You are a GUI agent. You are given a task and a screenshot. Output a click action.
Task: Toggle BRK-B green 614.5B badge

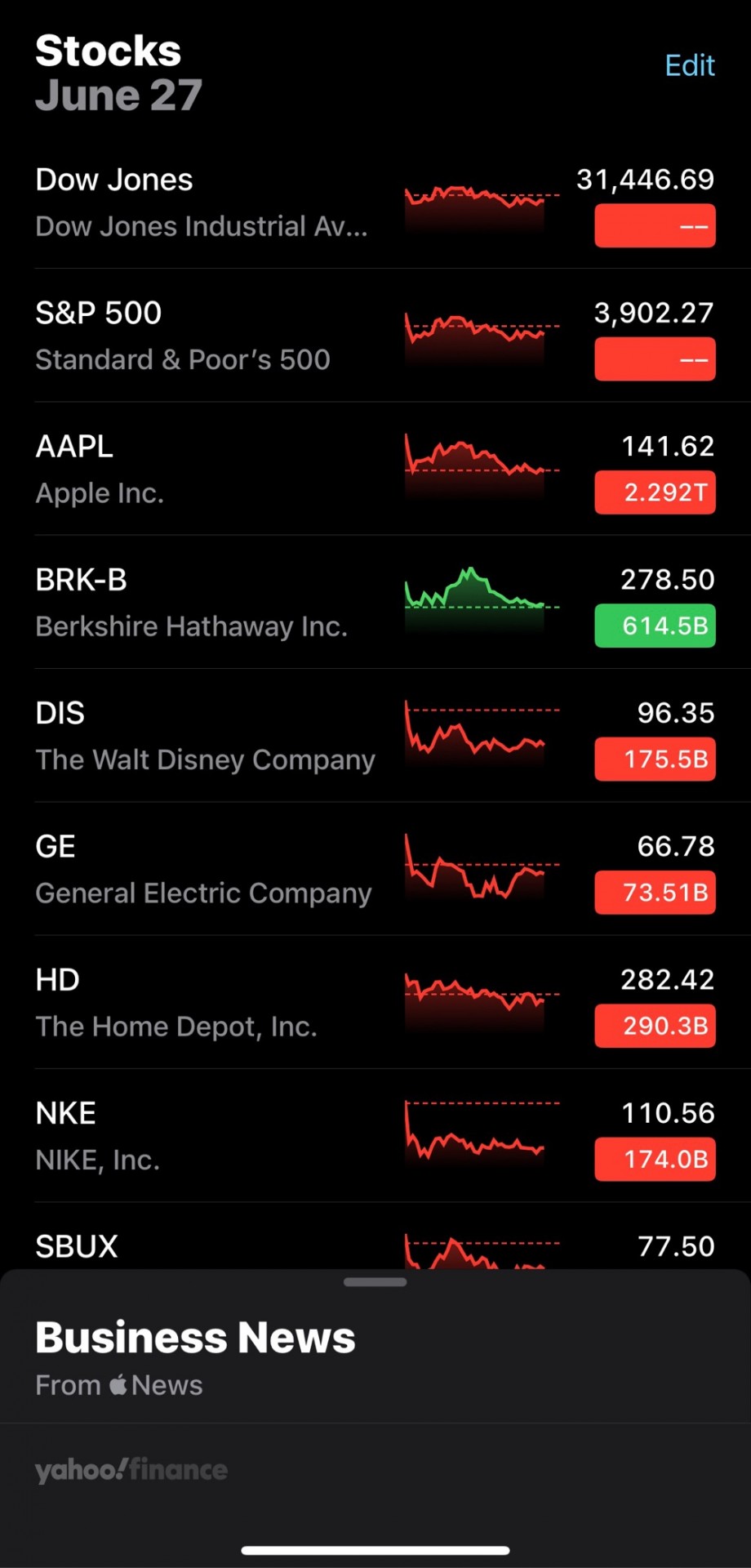point(655,626)
